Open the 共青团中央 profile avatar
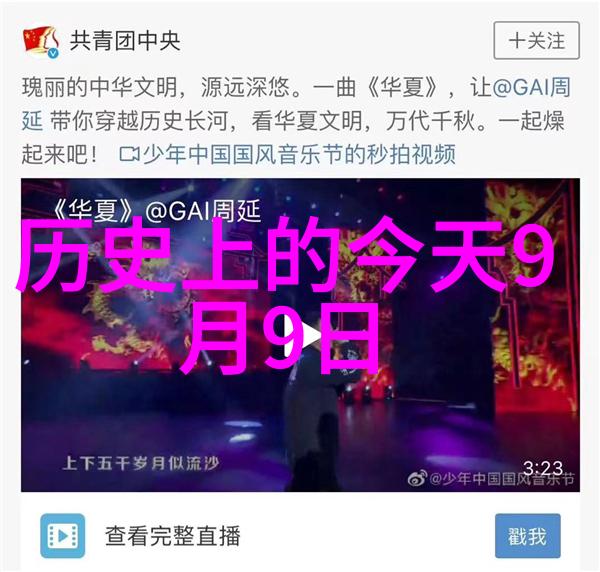Image resolution: width=600 pixels, height=572 pixels. 40,41
